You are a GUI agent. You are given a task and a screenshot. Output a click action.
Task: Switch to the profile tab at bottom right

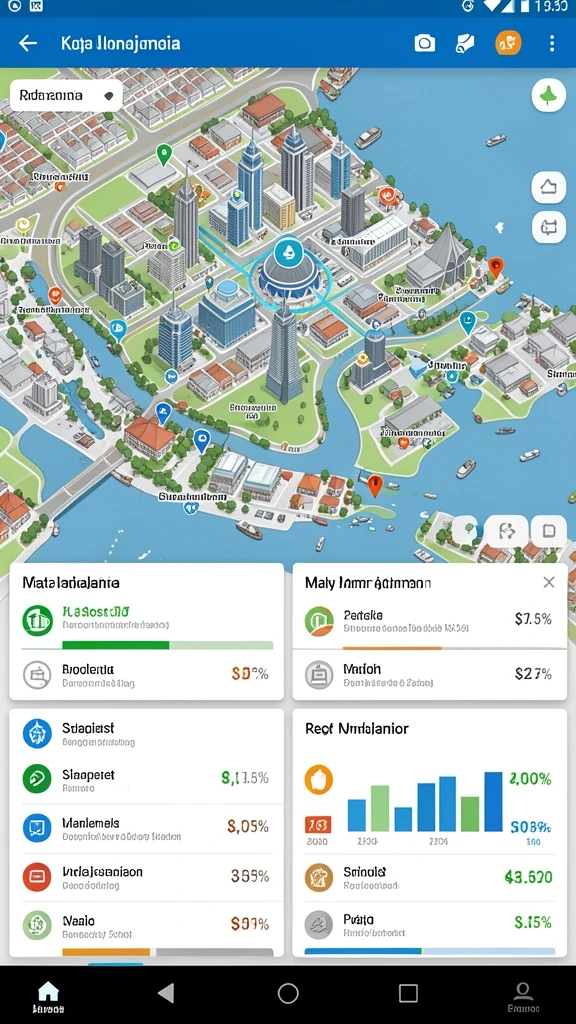(x=522, y=996)
